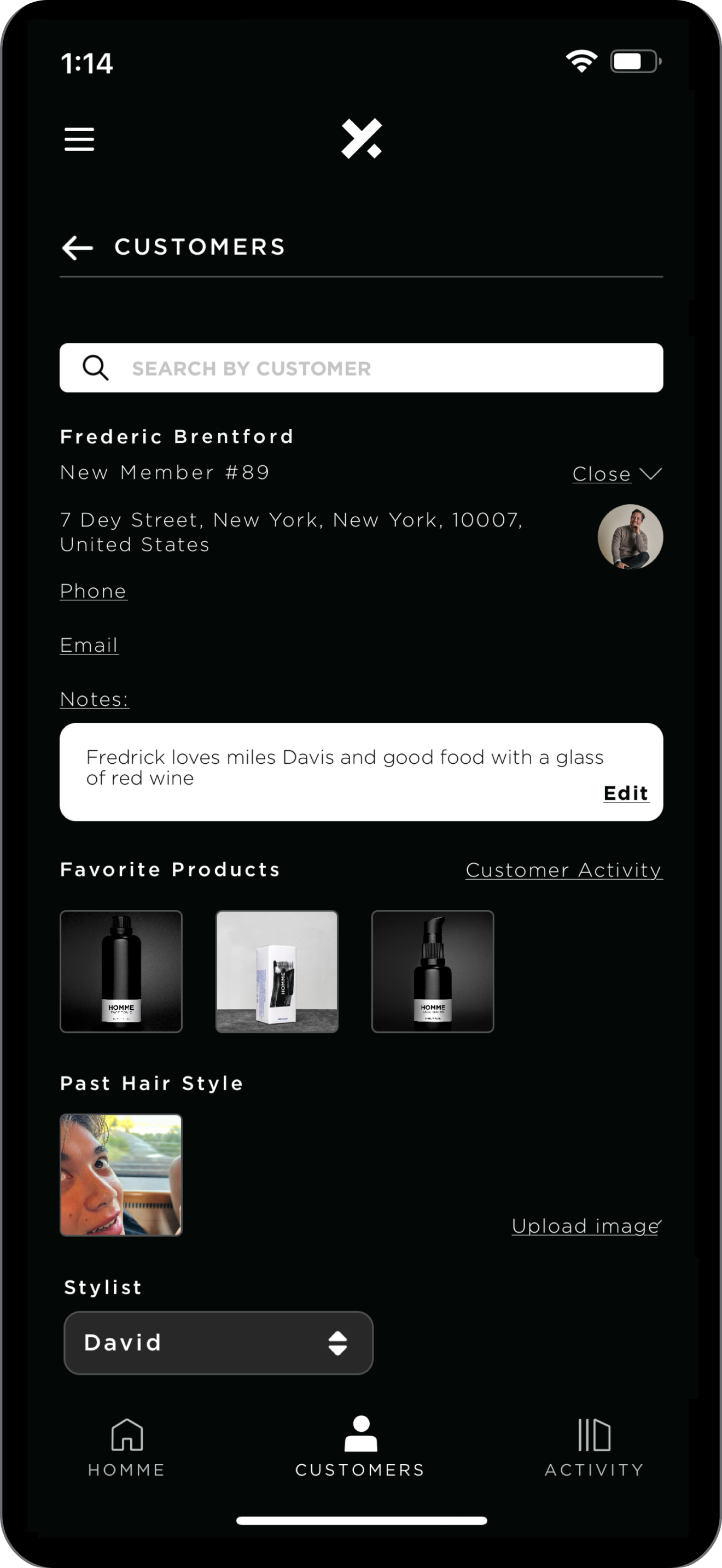Image resolution: width=722 pixels, height=1568 pixels.
Task: Open the hamburger menu
Action: pyautogui.click(x=79, y=139)
